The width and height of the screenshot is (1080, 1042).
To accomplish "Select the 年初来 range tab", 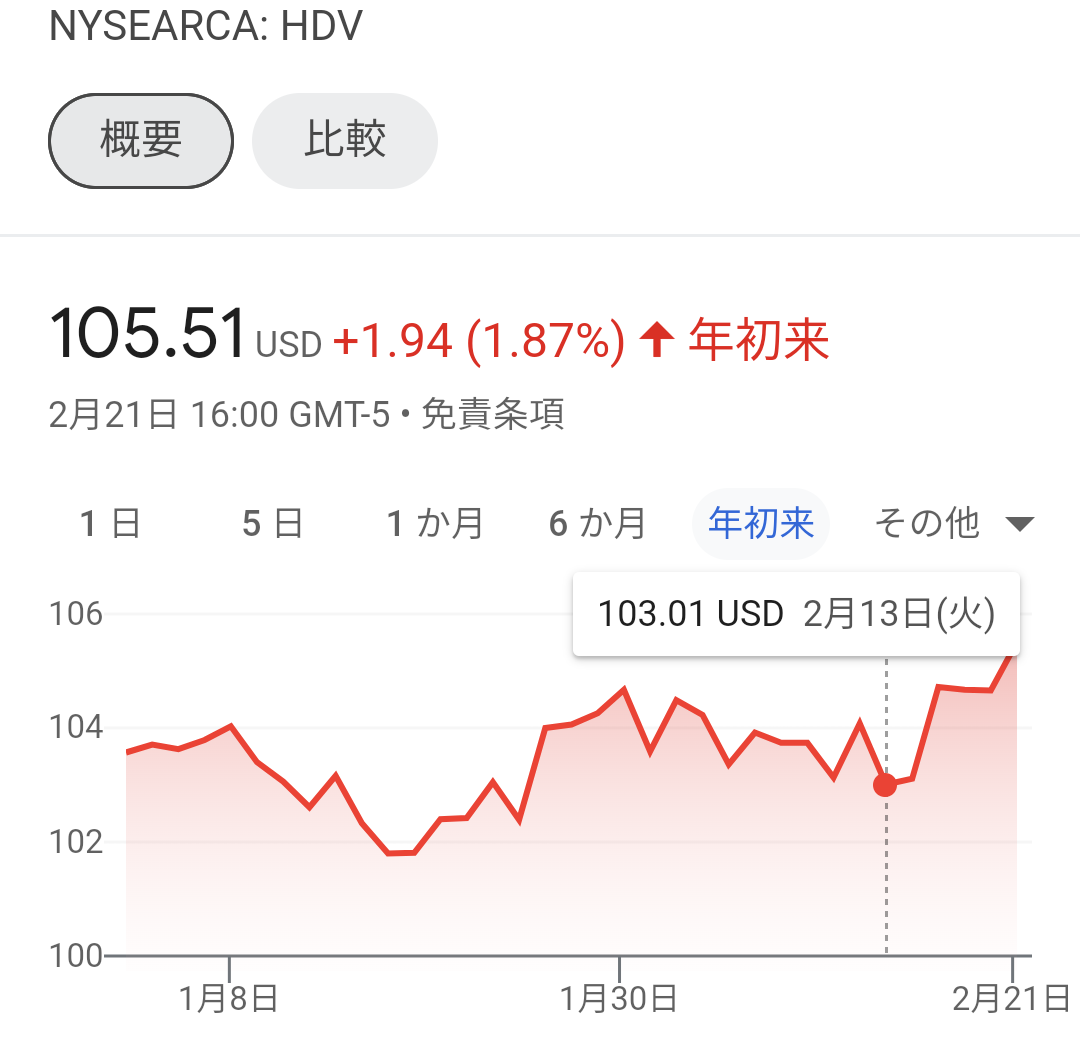I will (760, 523).
